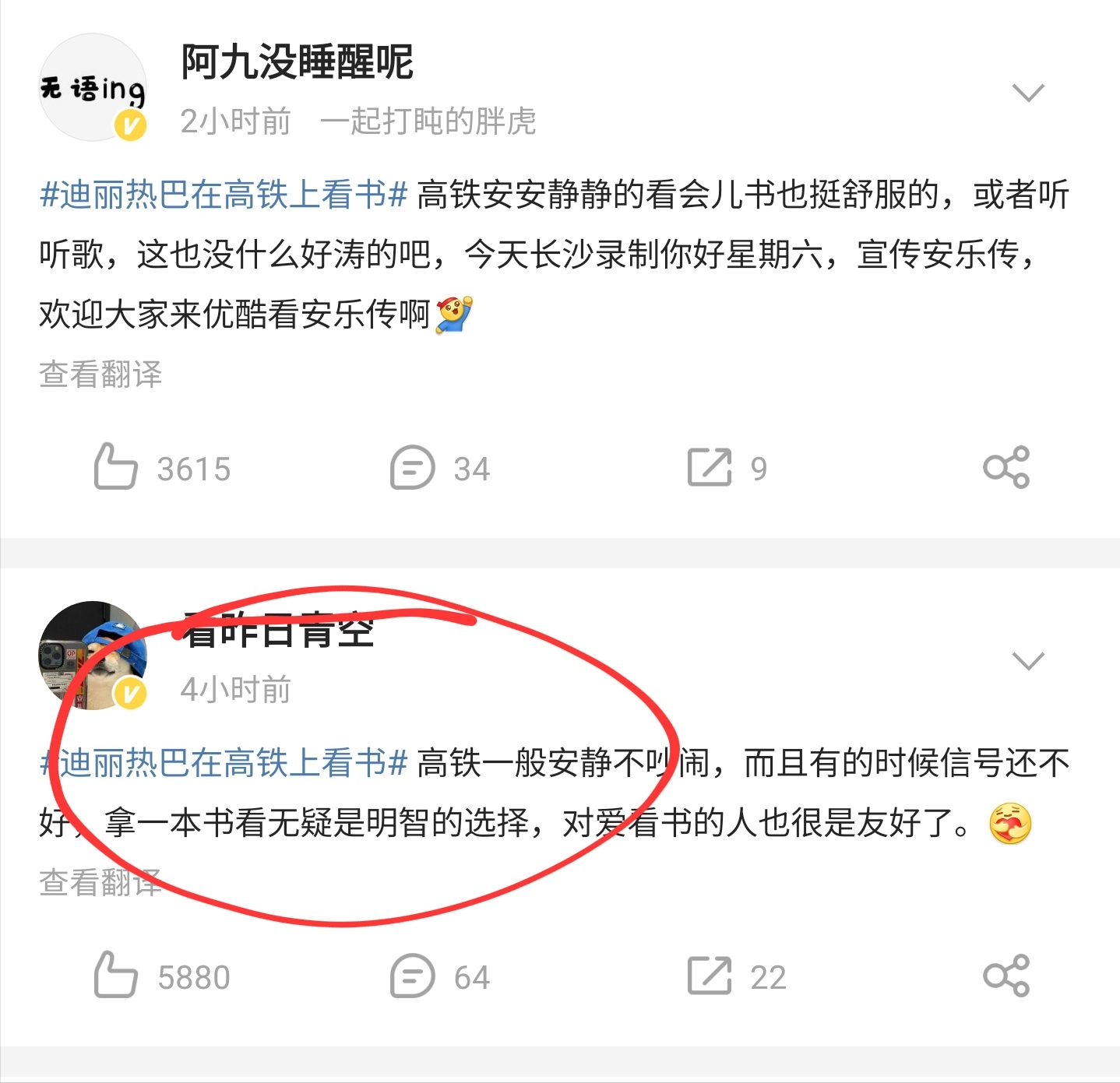Open the dog avatar of the 4小时前 post
The image size is (1120, 1083).
pyautogui.click(x=93, y=656)
